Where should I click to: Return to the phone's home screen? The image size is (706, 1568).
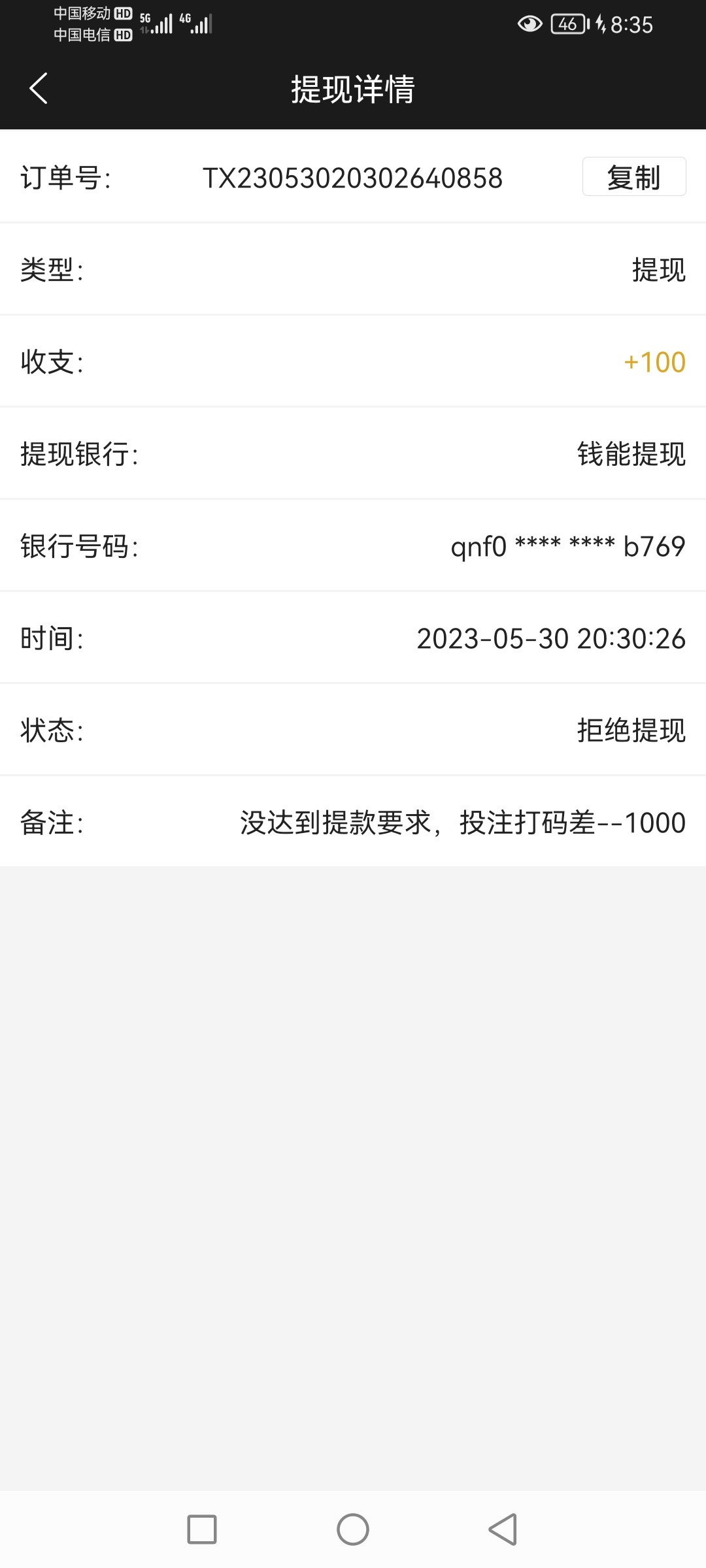353,1529
